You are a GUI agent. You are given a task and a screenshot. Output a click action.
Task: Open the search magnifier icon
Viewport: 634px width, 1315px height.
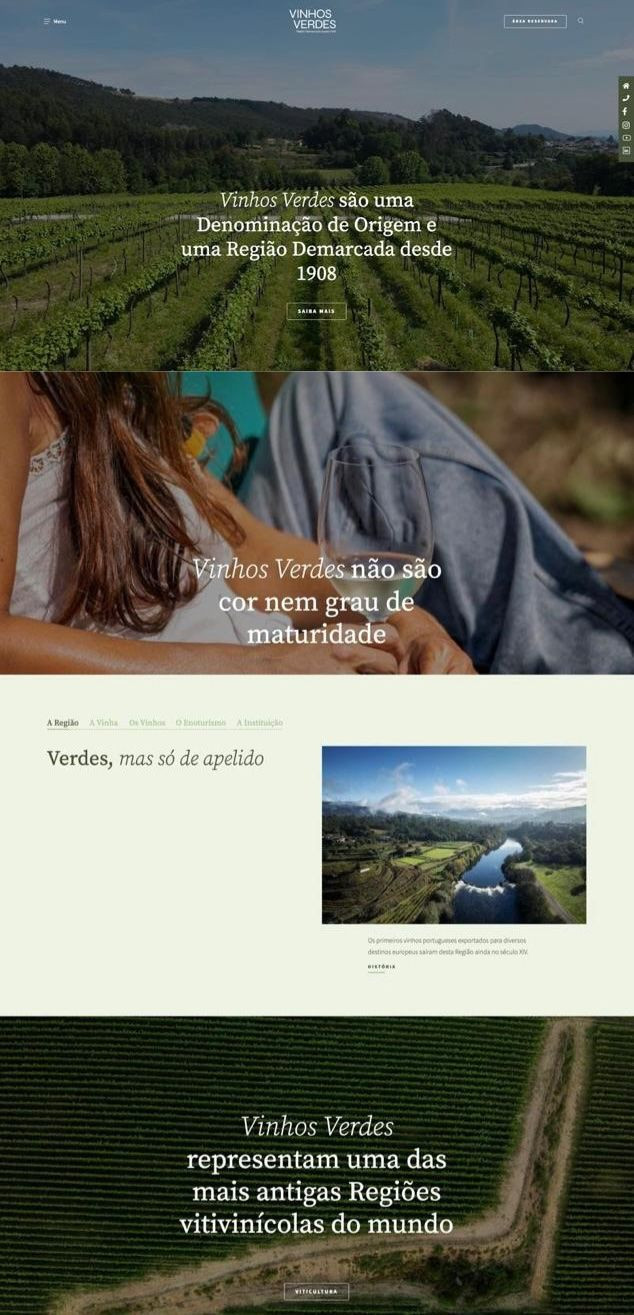(x=581, y=21)
